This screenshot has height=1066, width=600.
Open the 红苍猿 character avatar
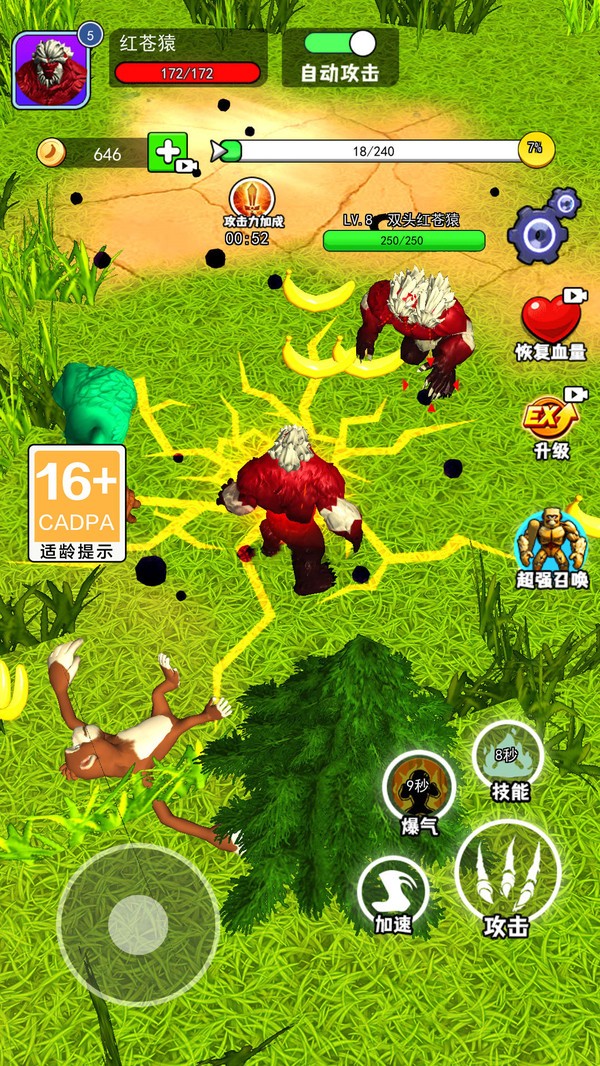point(51,70)
